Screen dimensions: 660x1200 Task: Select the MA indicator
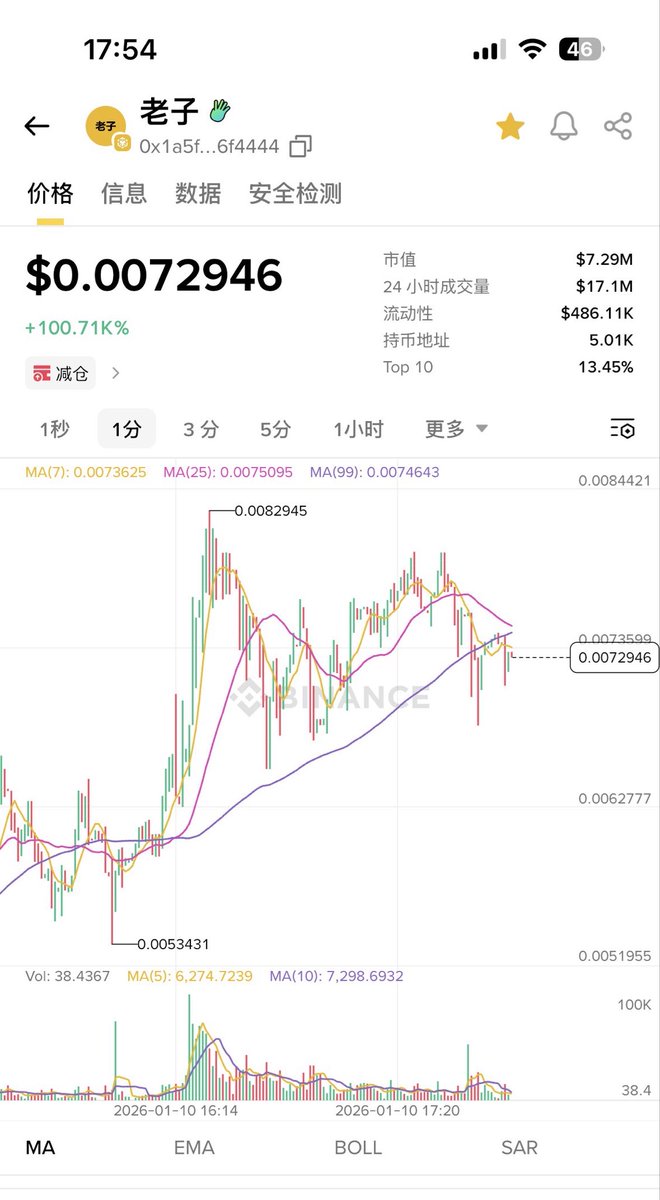[x=40, y=1147]
